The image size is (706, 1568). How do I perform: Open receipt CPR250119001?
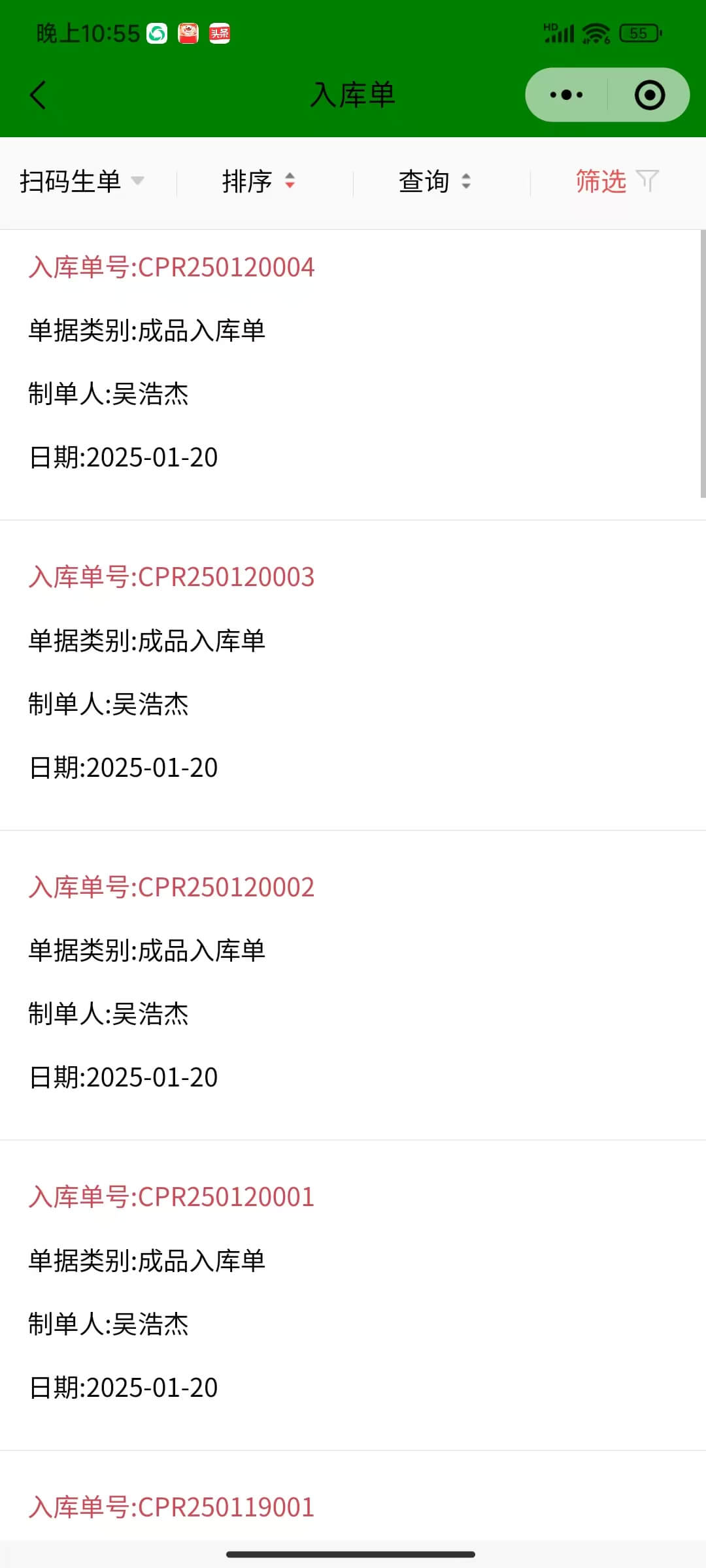[171, 1507]
